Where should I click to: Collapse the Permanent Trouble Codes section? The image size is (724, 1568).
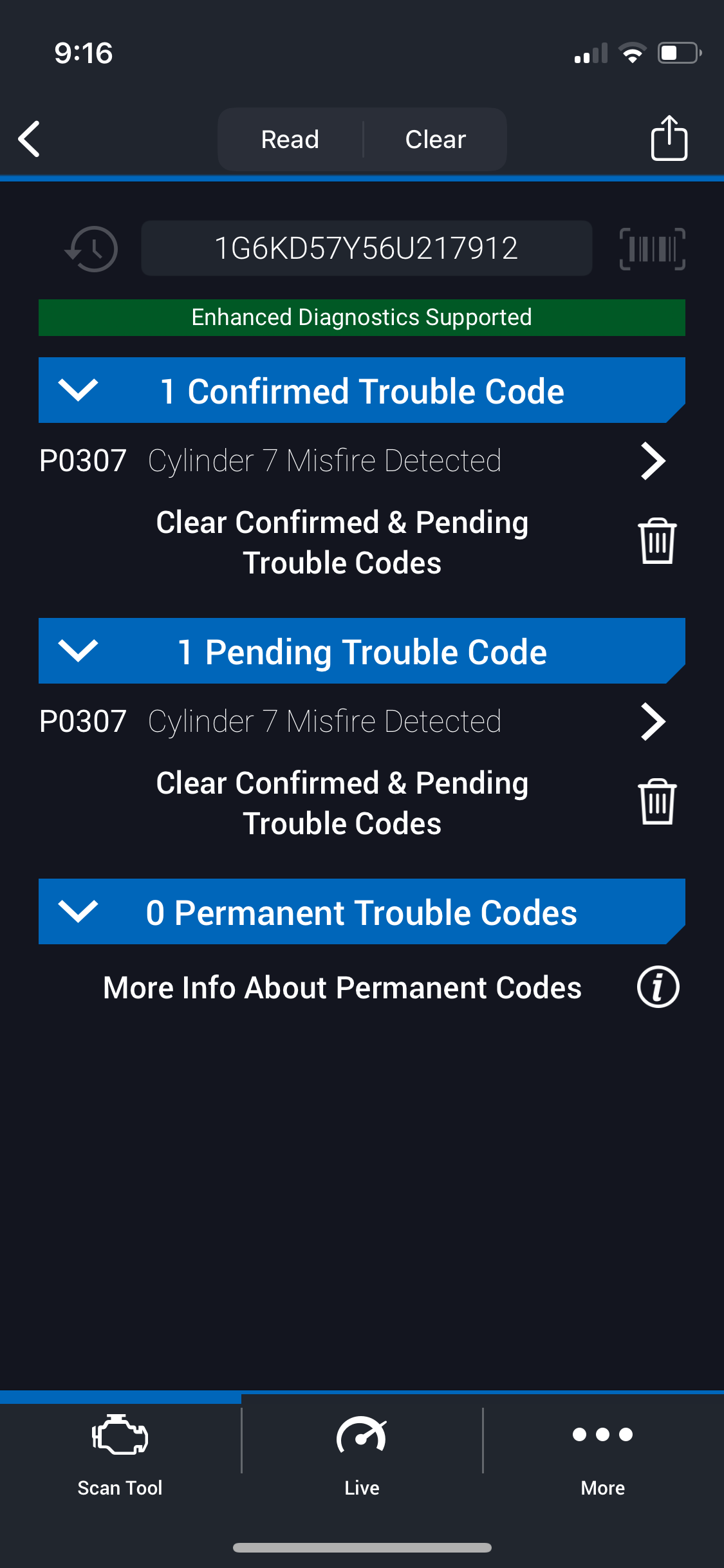click(x=362, y=912)
